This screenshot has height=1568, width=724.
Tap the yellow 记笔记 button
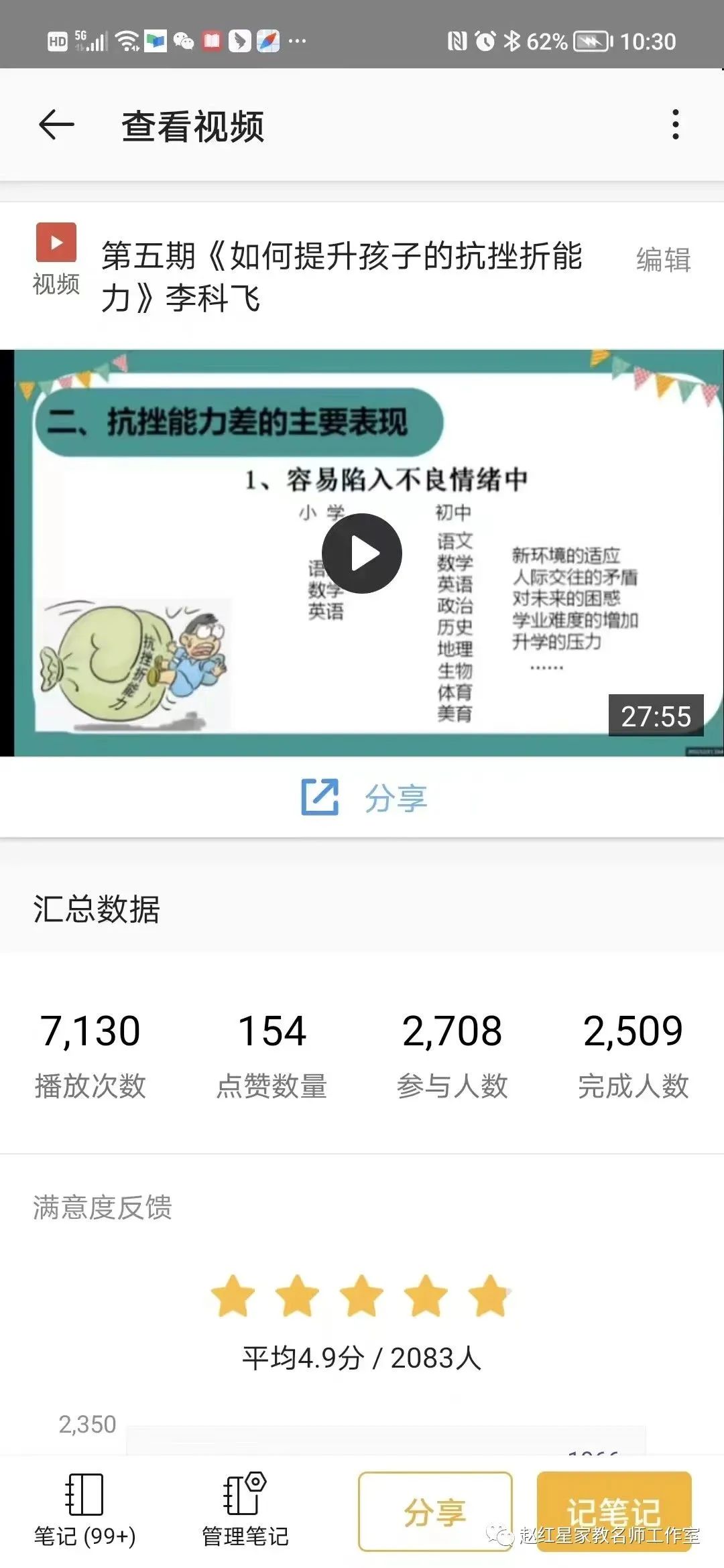point(613,1510)
